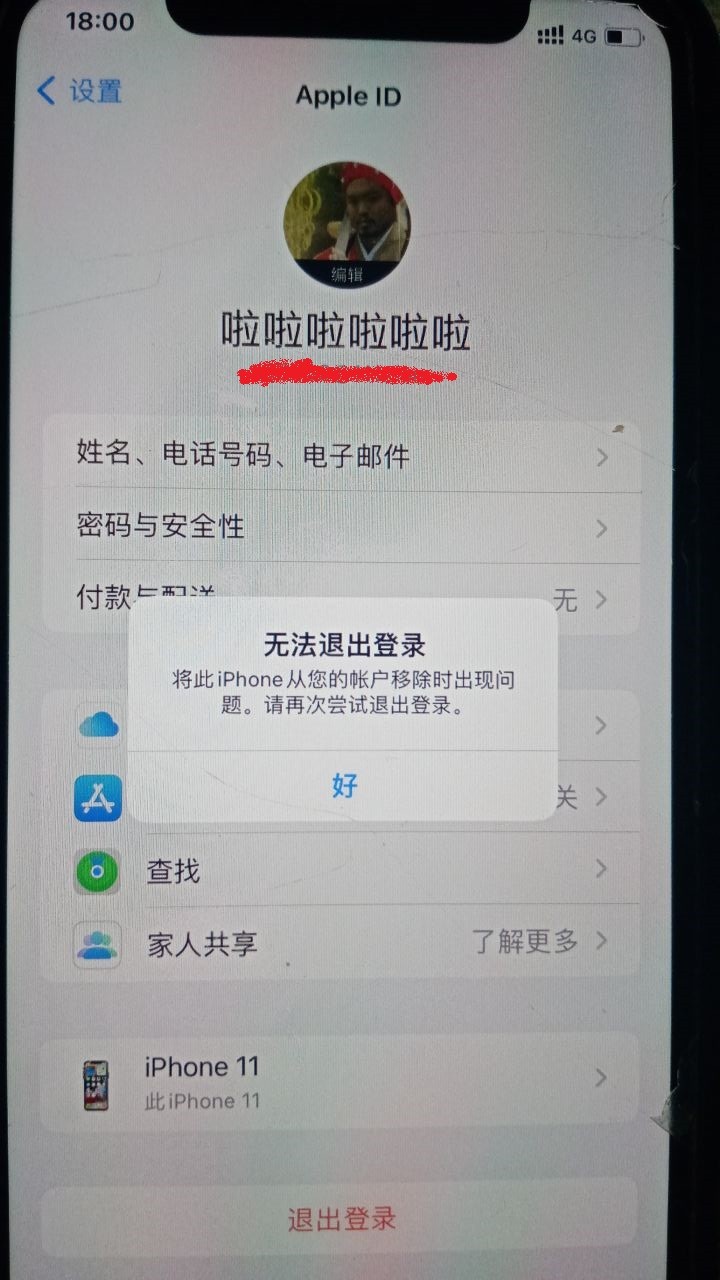Open 密码与安全性 settings
Image resolution: width=720 pixels, height=1280 pixels.
(x=340, y=526)
